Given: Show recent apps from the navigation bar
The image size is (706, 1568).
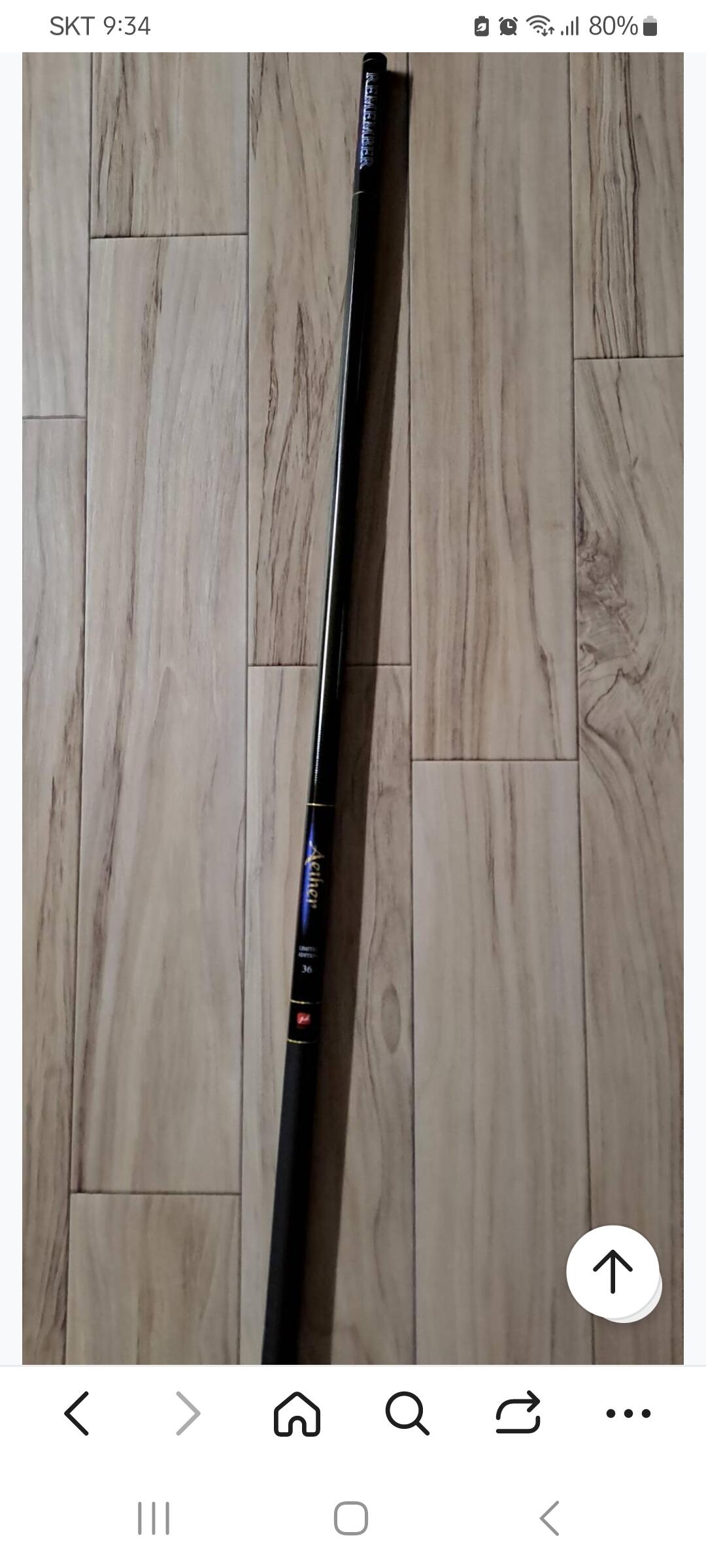Looking at the screenshot, I should click(154, 1518).
